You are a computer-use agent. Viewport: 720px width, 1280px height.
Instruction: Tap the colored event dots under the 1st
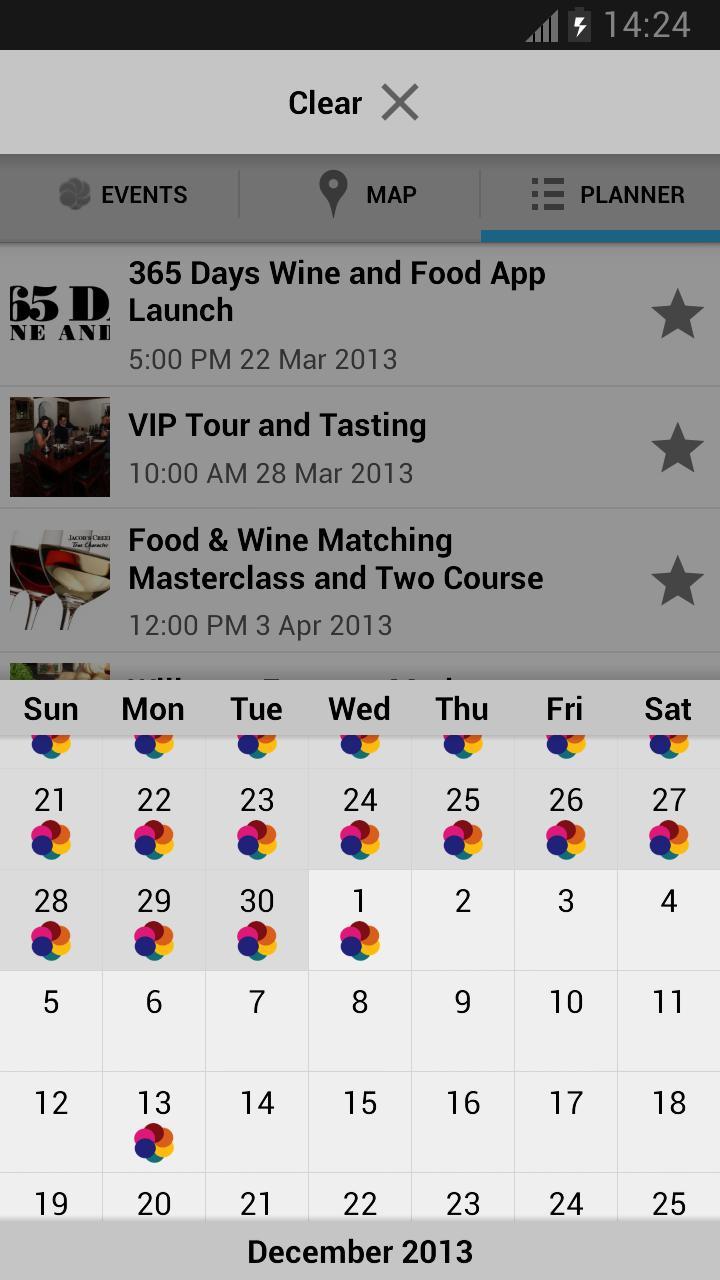click(x=359, y=940)
